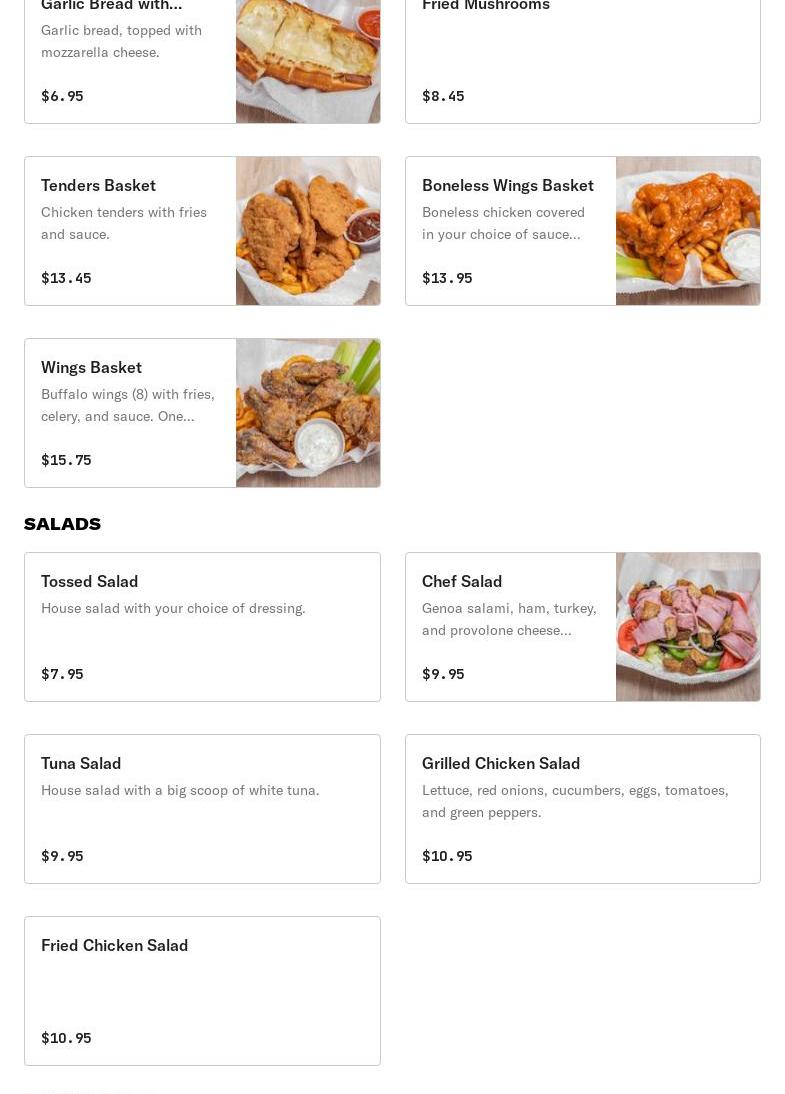Screen dimensions: 785x1094
Task: Select the Tossed Salad item
Action: coord(202,627)
